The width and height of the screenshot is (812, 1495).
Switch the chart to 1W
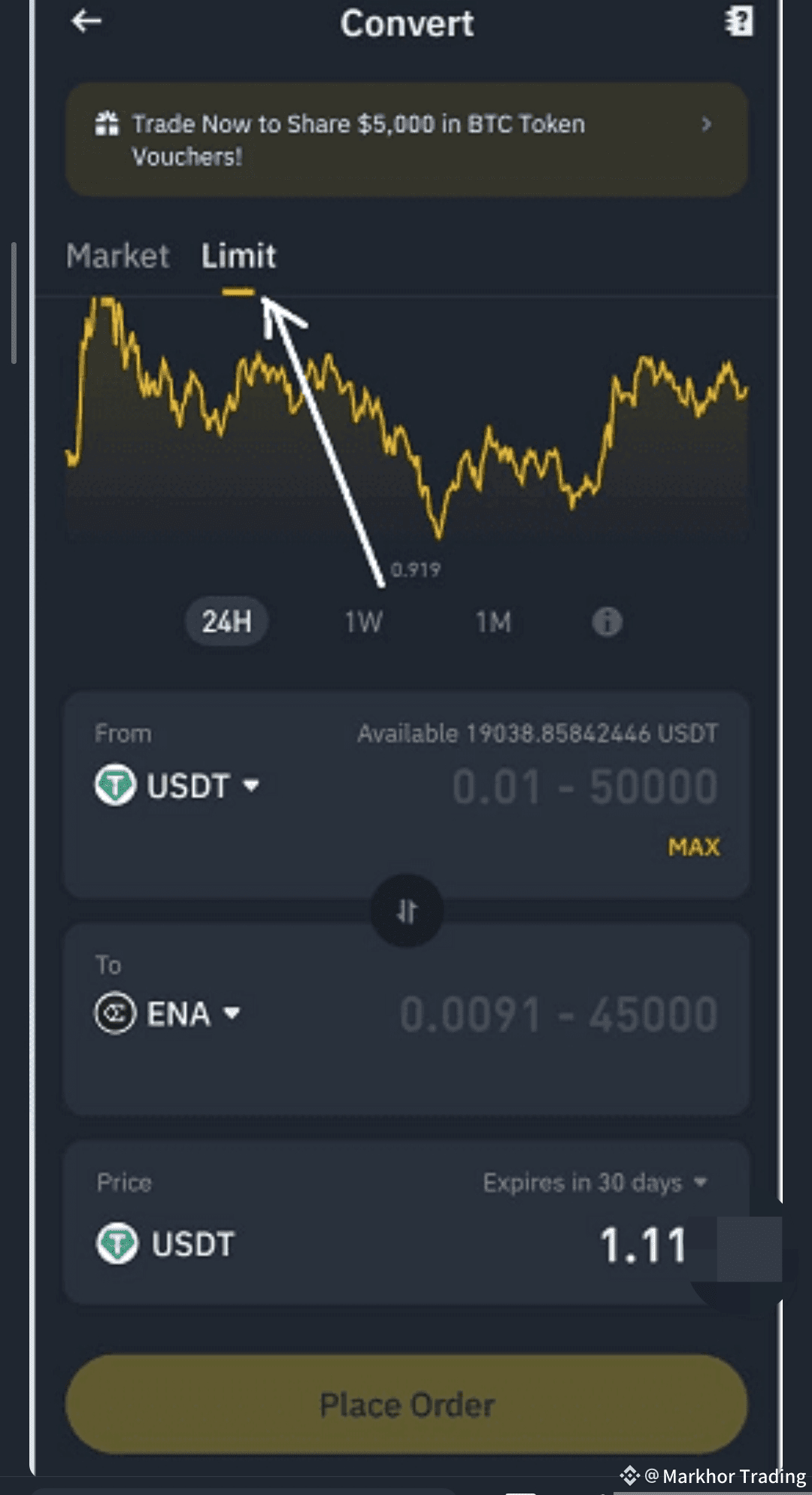(x=364, y=622)
